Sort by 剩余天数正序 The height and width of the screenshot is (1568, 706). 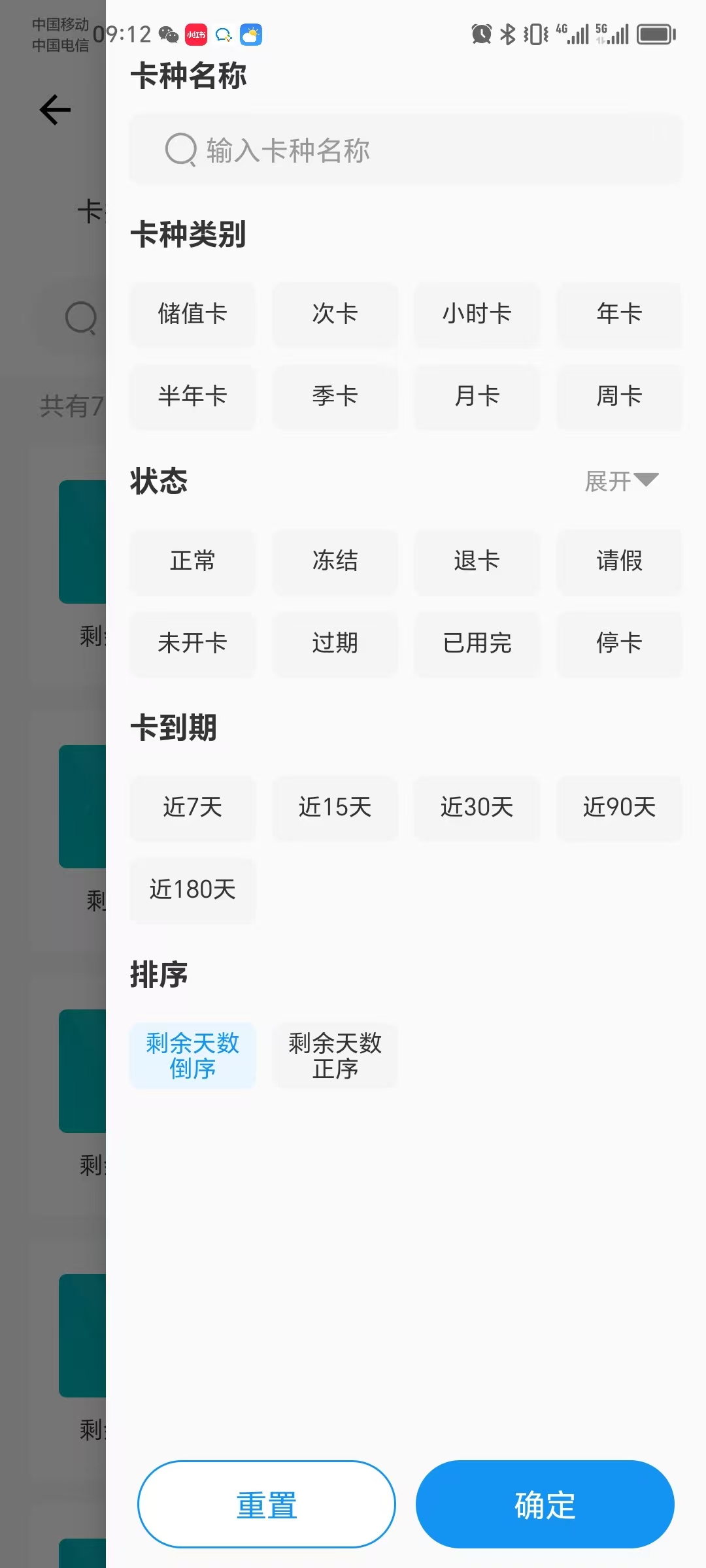335,1056
